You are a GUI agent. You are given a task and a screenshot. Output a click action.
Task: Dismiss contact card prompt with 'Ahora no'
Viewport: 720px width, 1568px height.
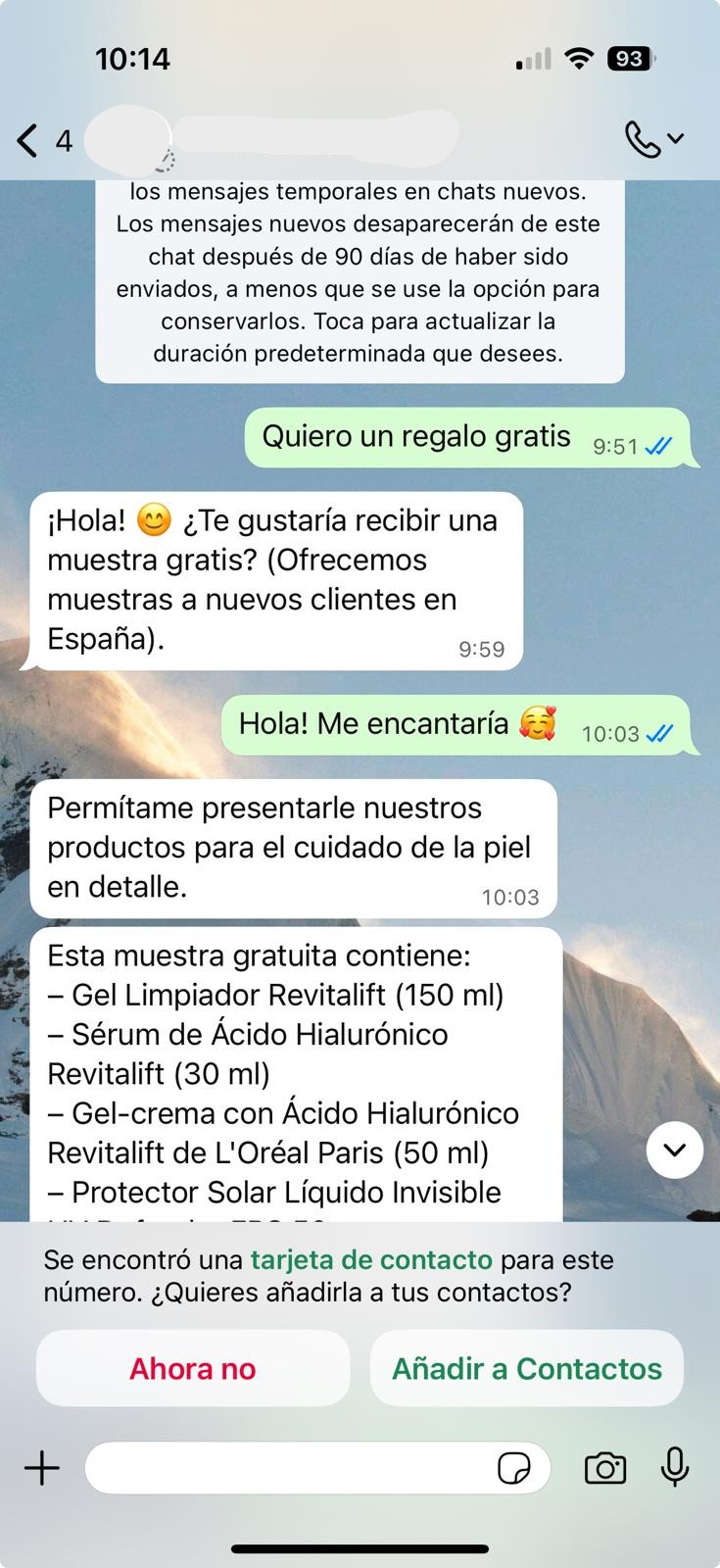point(193,1368)
